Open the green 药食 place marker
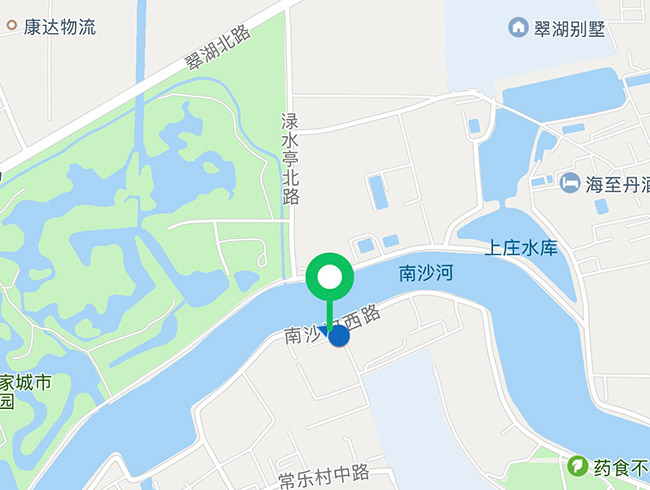This screenshot has height=490, width=650. point(577,466)
